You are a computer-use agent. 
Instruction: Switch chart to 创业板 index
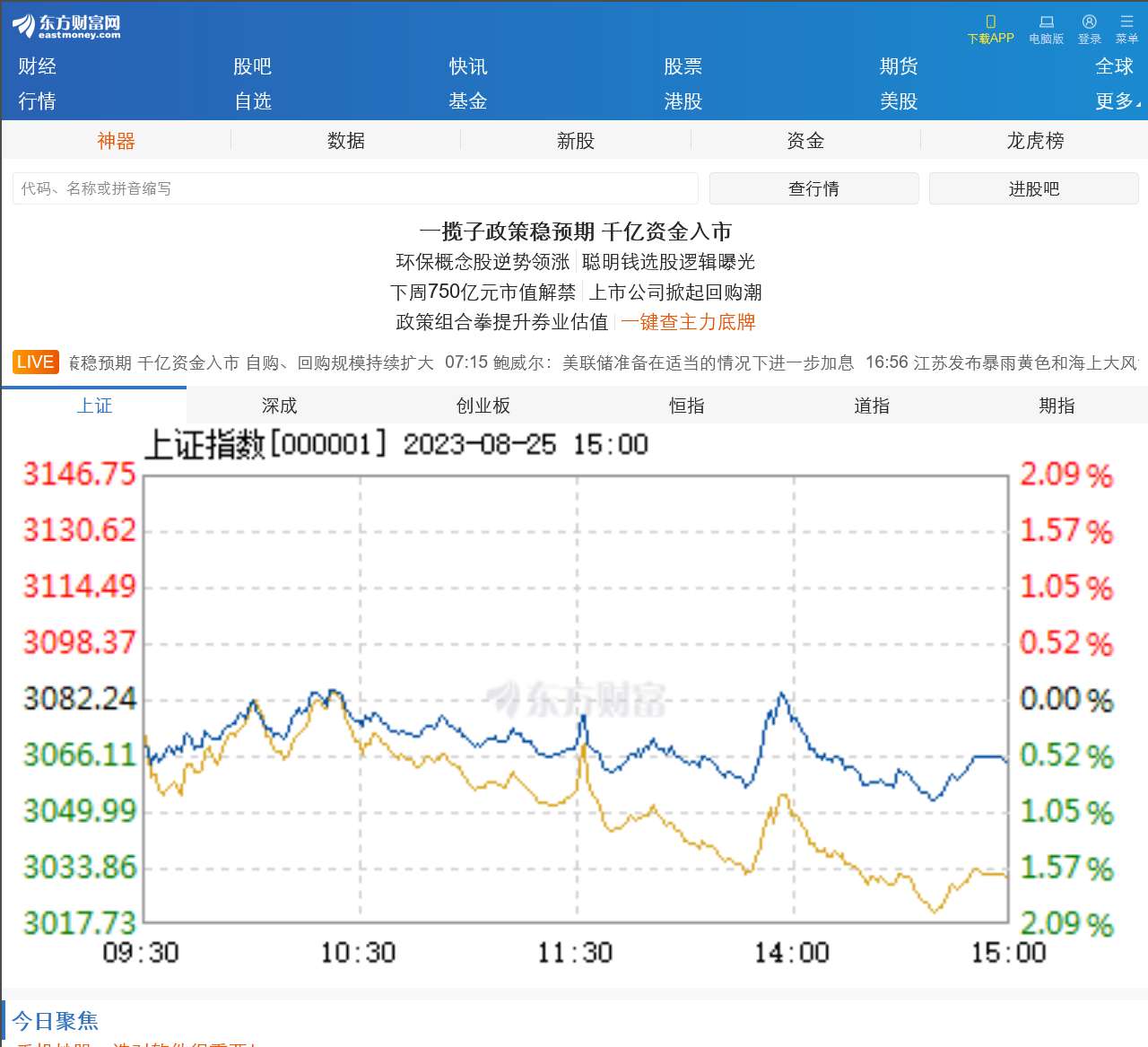pyautogui.click(x=483, y=406)
